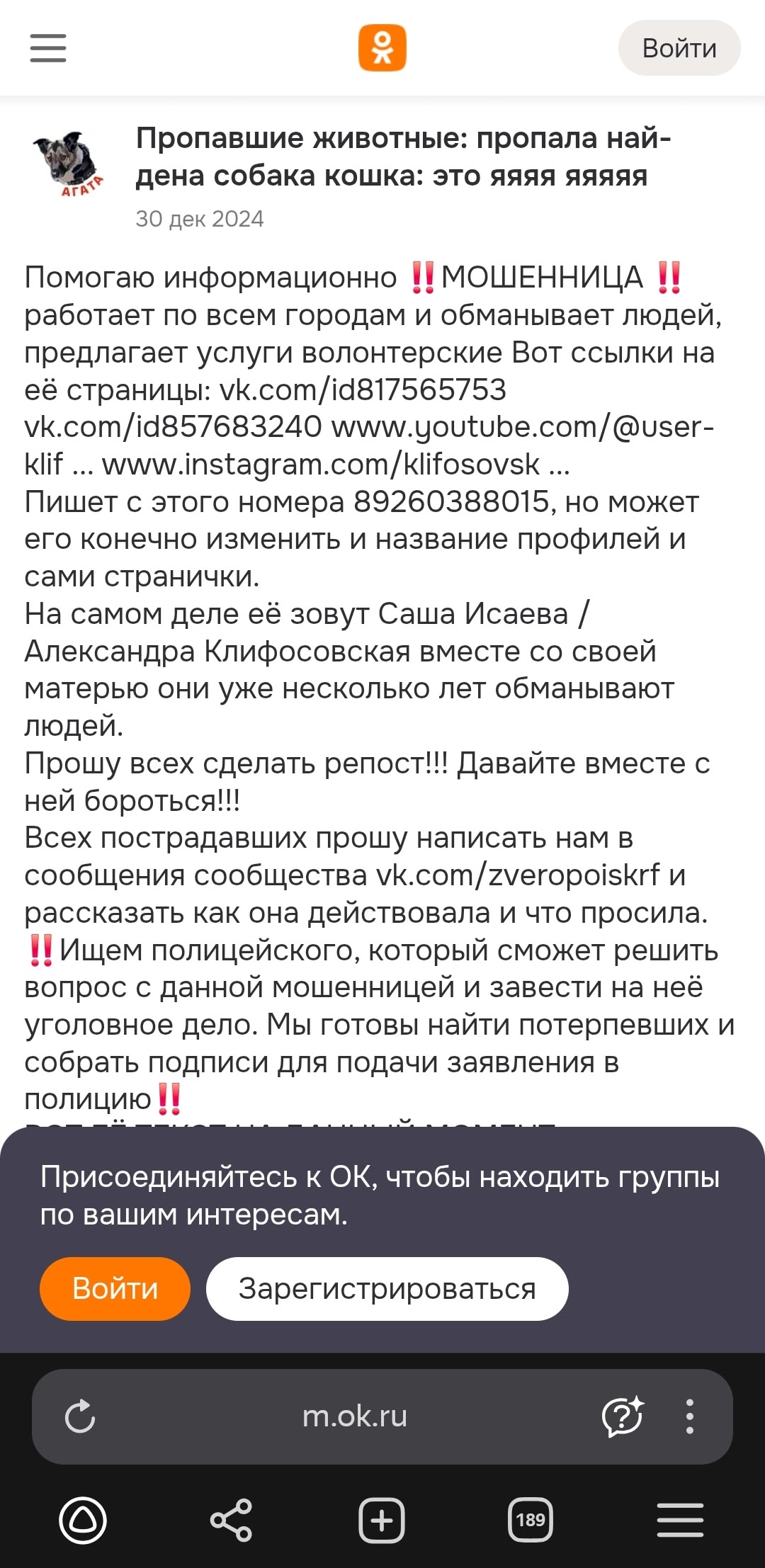Add a new browser tab

[382, 1520]
